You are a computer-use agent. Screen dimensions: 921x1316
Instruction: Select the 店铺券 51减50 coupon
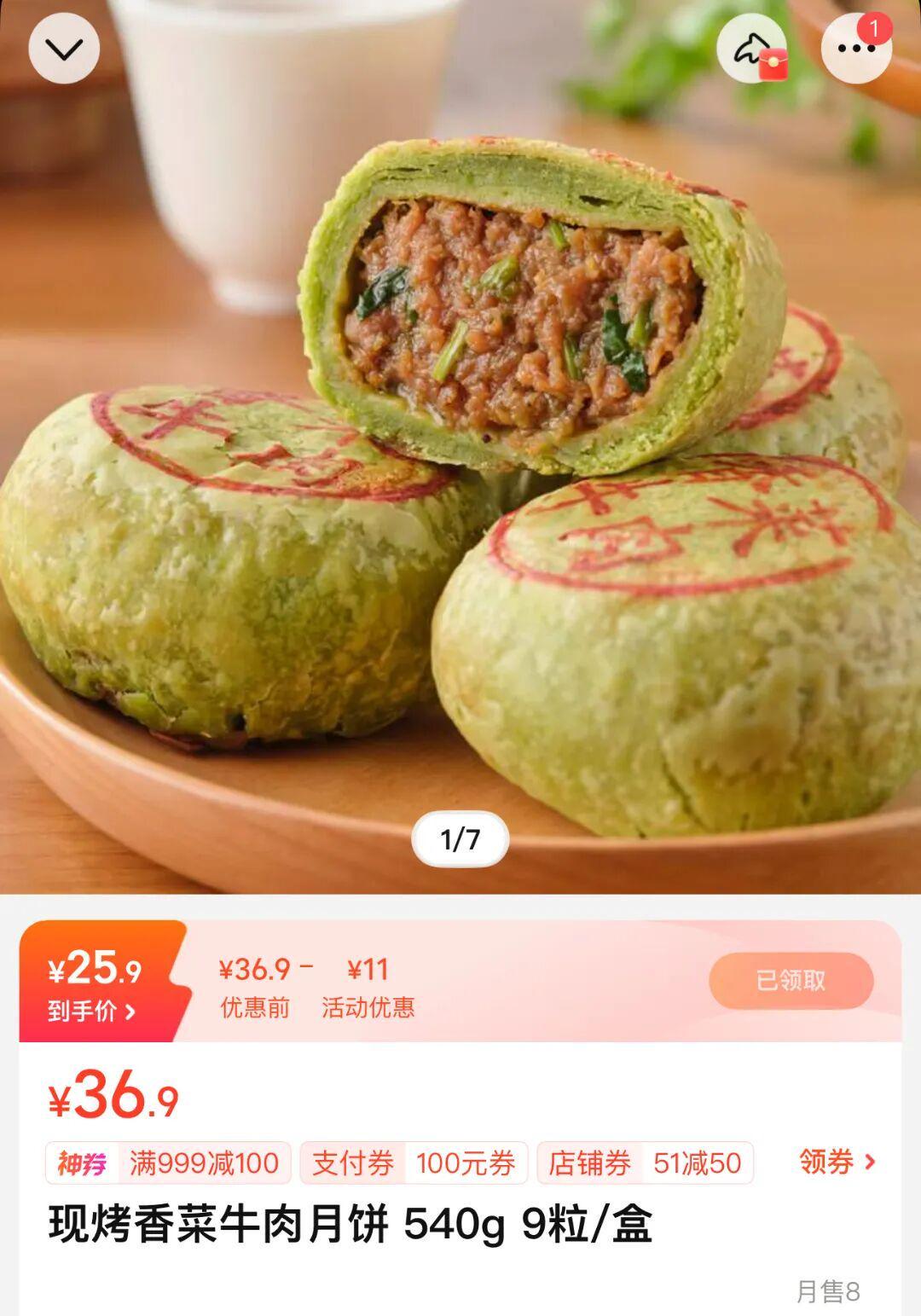[x=645, y=1163]
